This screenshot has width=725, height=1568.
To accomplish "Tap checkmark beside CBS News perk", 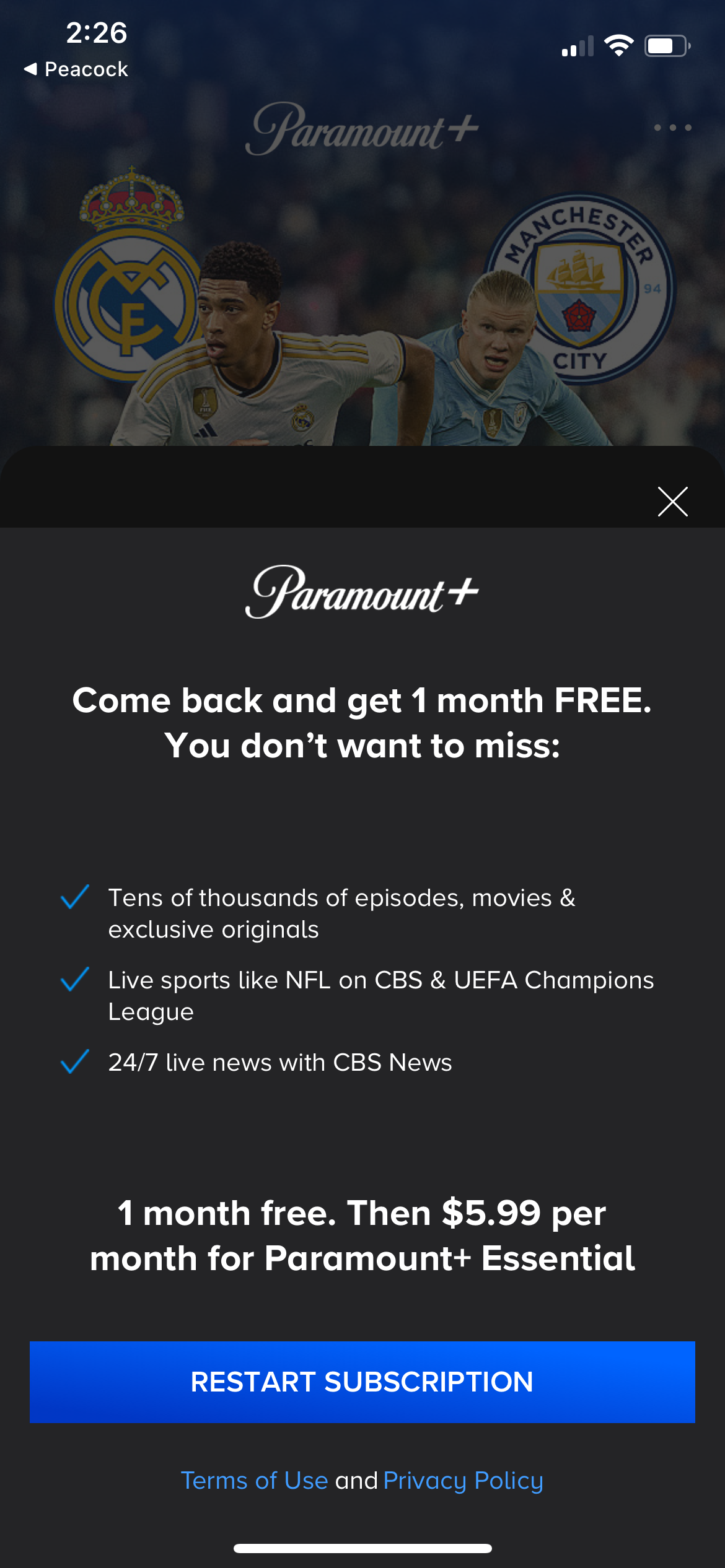I will [74, 1060].
